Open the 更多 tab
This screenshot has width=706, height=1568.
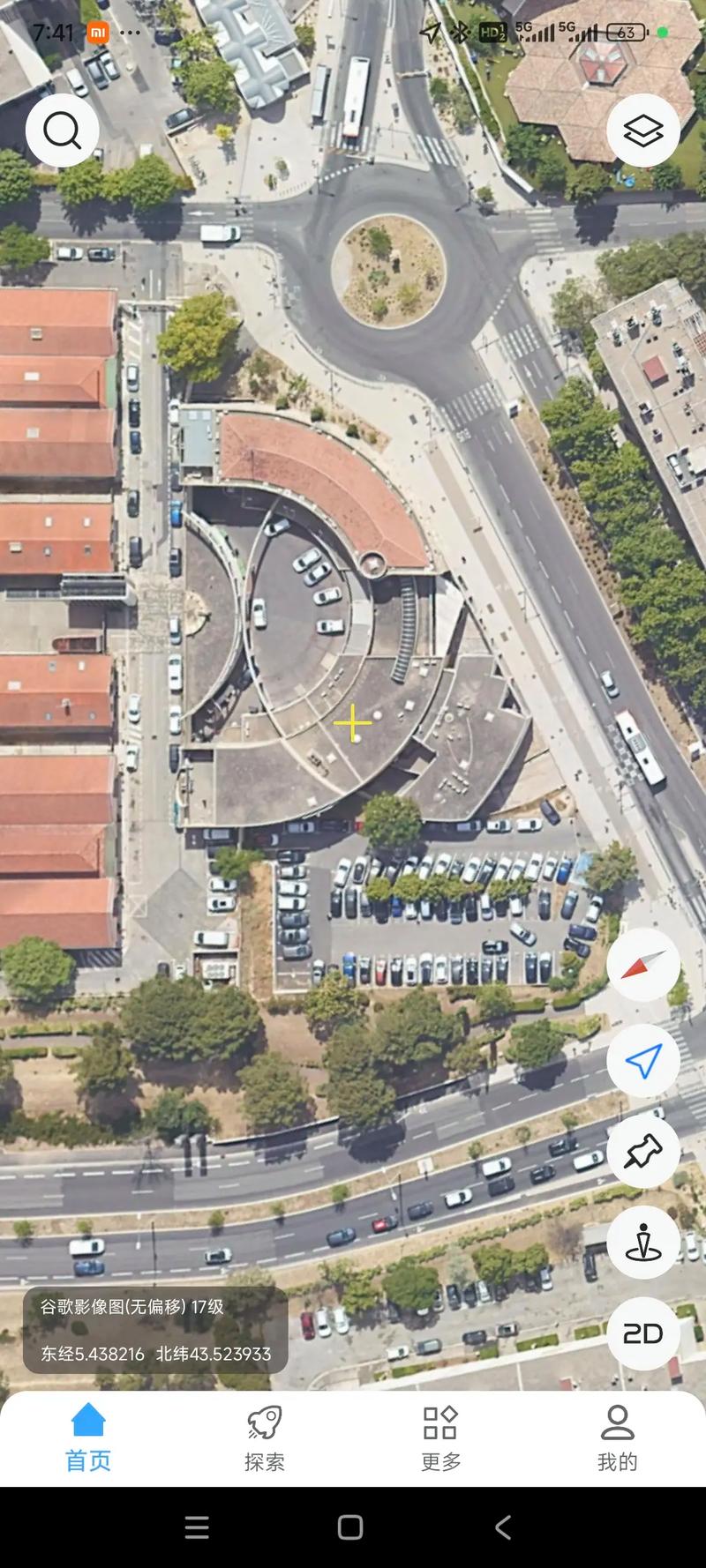click(x=440, y=1437)
